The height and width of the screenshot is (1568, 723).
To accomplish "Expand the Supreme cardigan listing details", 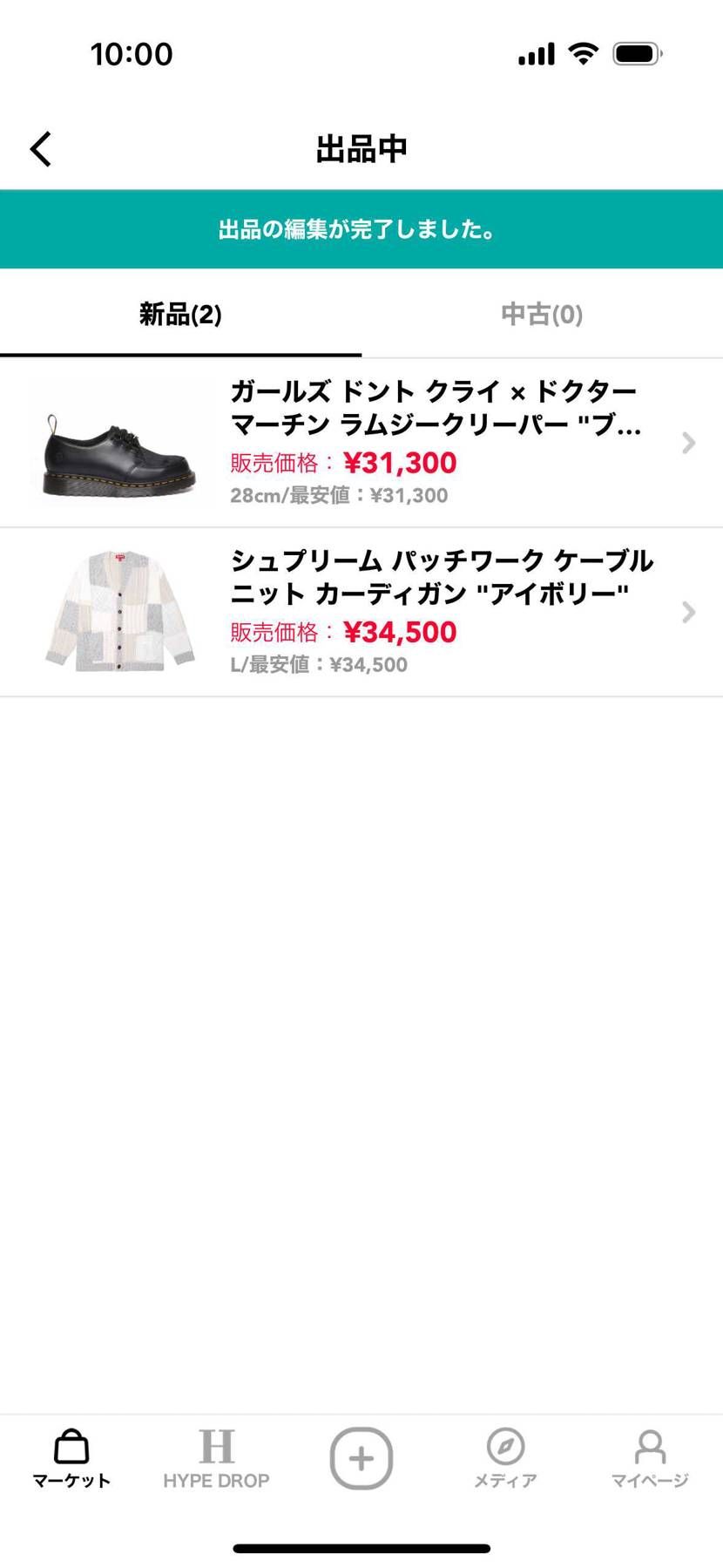I will tap(688, 612).
